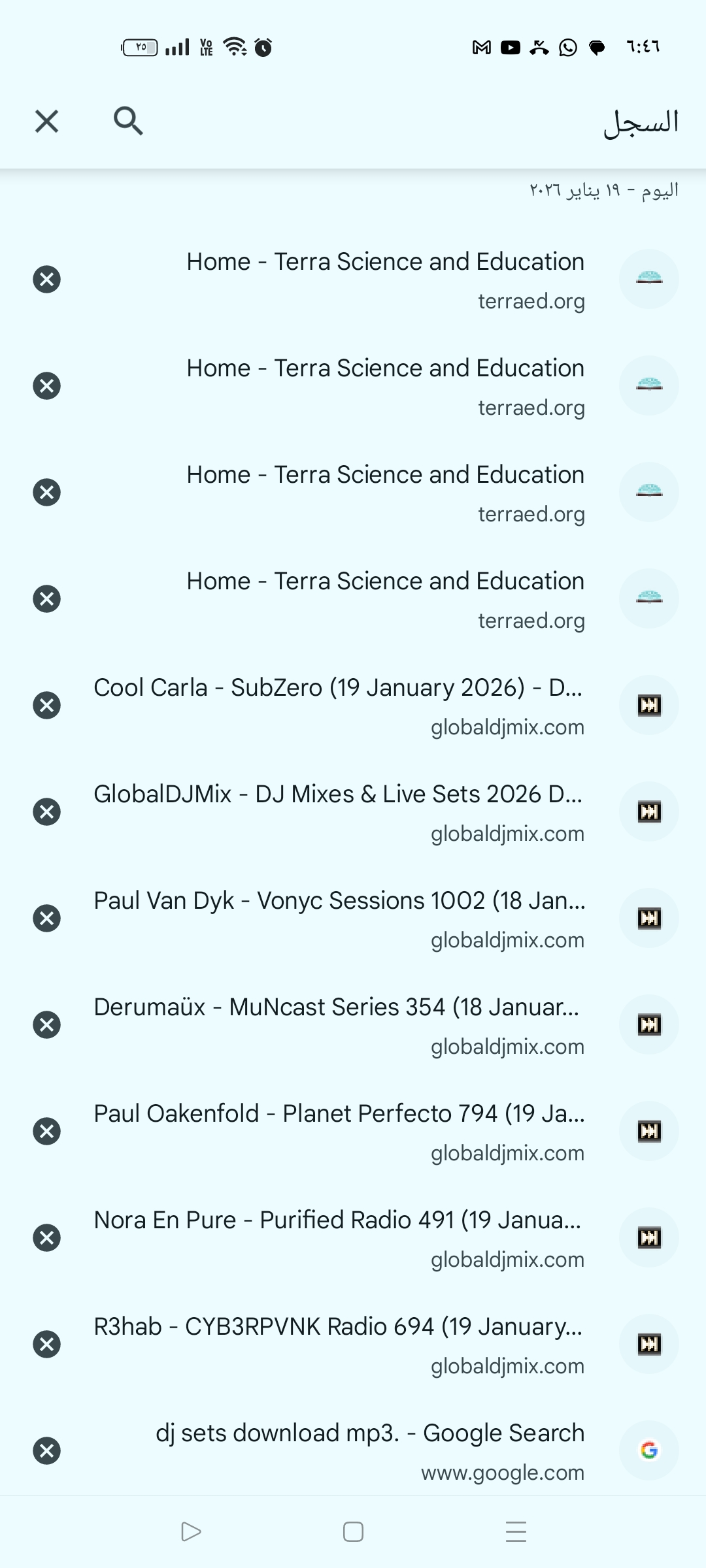The height and width of the screenshot is (1568, 706).
Task: Open dj sets download mp3 Google Search
Action: pyautogui.click(x=370, y=1451)
